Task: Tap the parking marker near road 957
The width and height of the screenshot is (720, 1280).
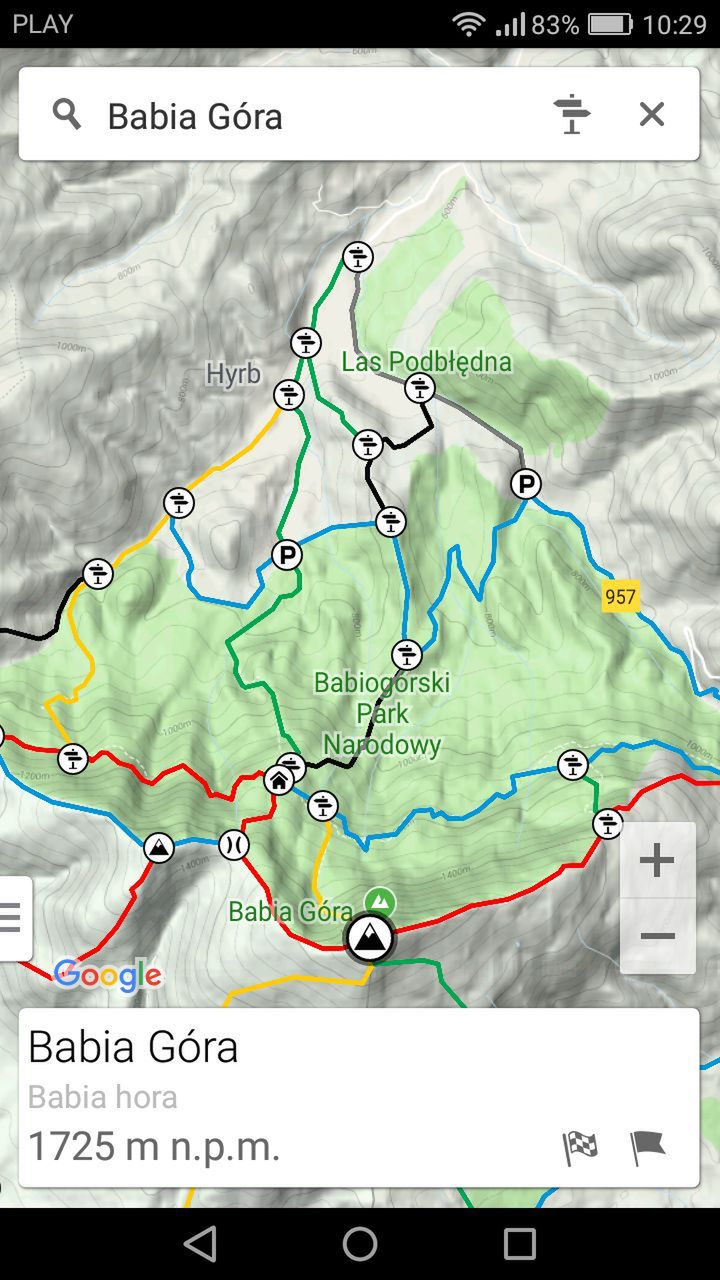Action: tap(525, 485)
